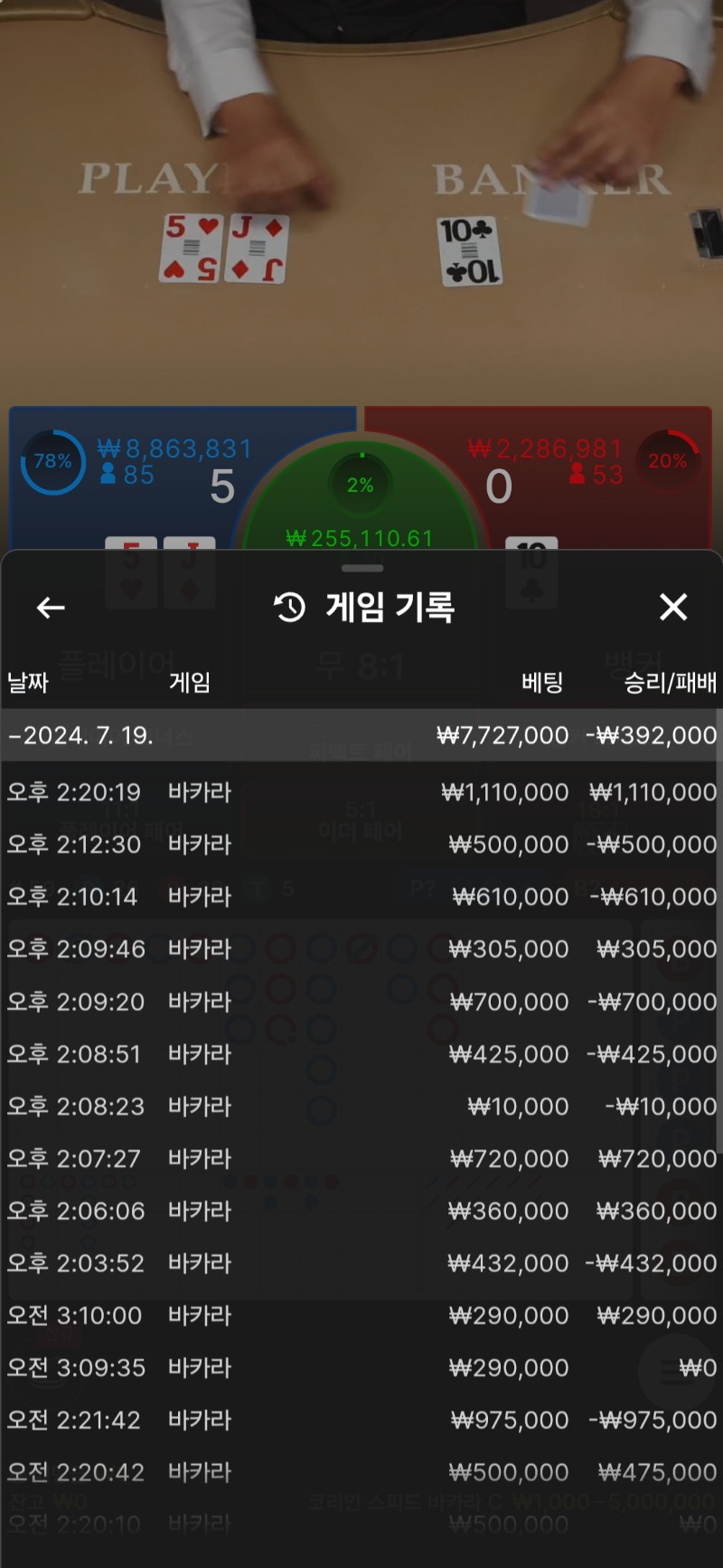Open the 오후 2:06:06 baccarat record
The height and width of the screenshot is (1568, 723).
pyautogui.click(x=360, y=1211)
